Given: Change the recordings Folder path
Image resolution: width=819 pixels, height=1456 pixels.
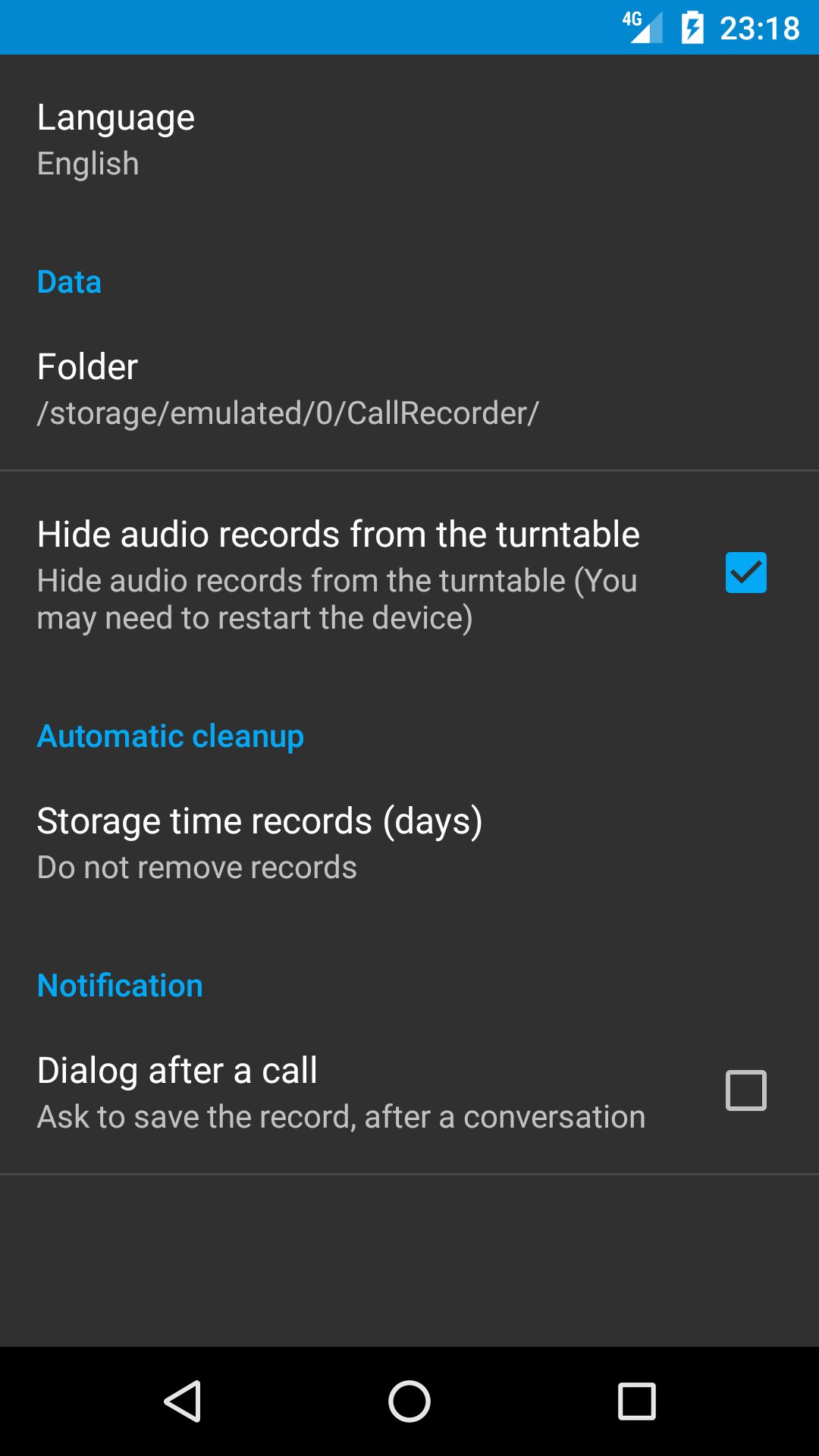Looking at the screenshot, I should point(409,390).
